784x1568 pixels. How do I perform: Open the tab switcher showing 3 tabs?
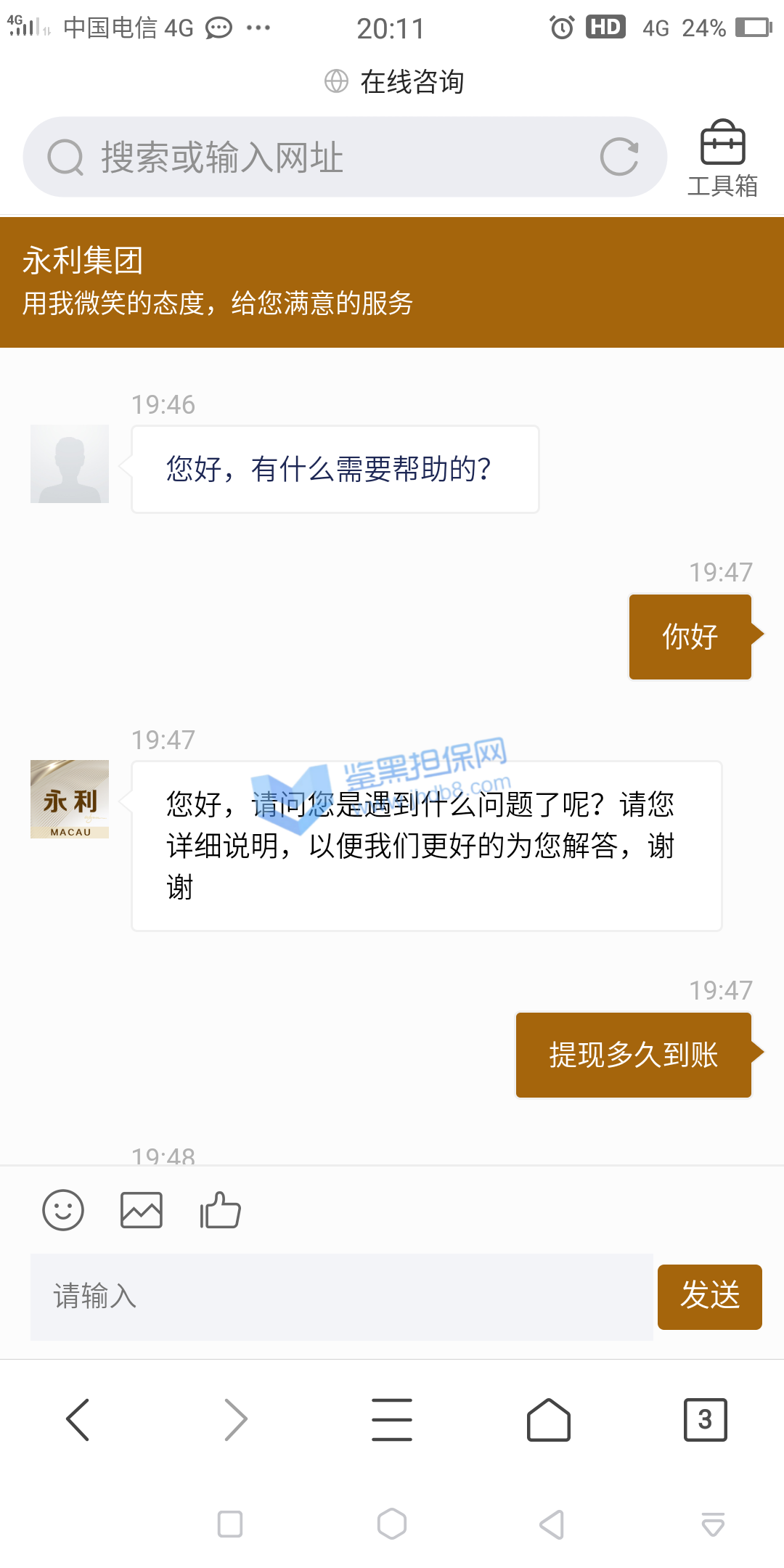point(705,1419)
